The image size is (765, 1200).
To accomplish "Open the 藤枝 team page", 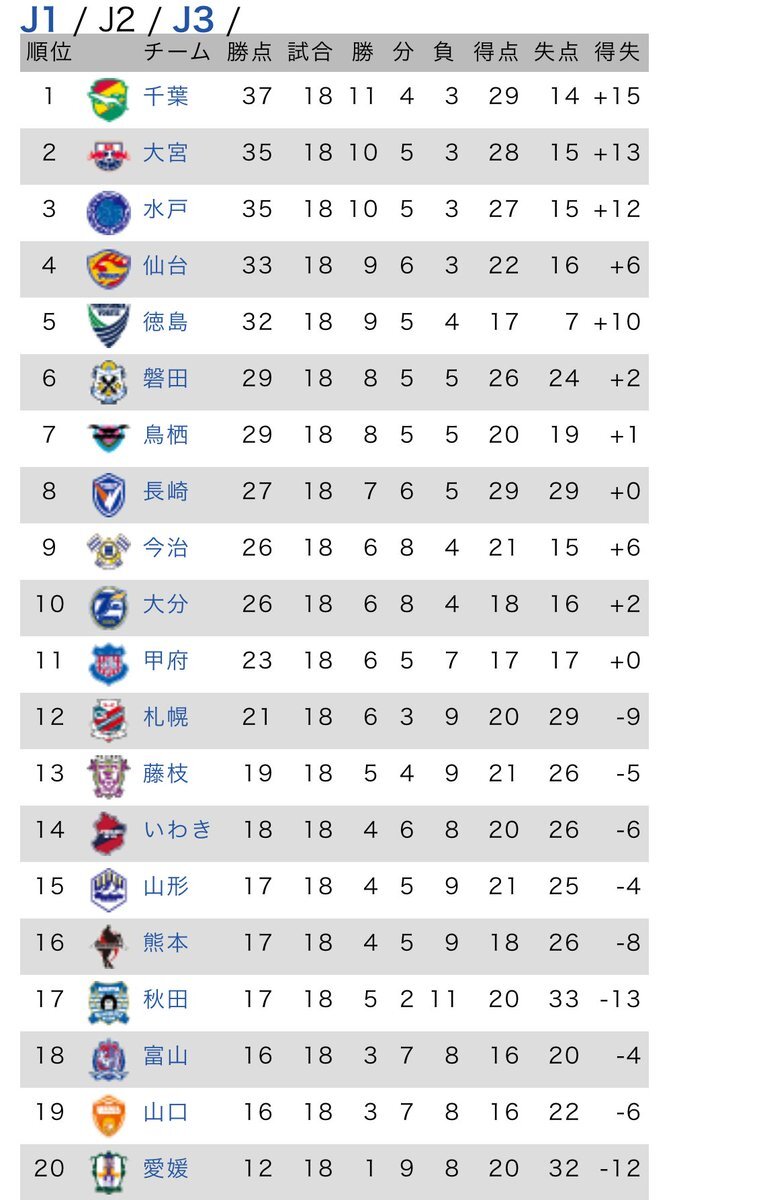I will coord(166,774).
